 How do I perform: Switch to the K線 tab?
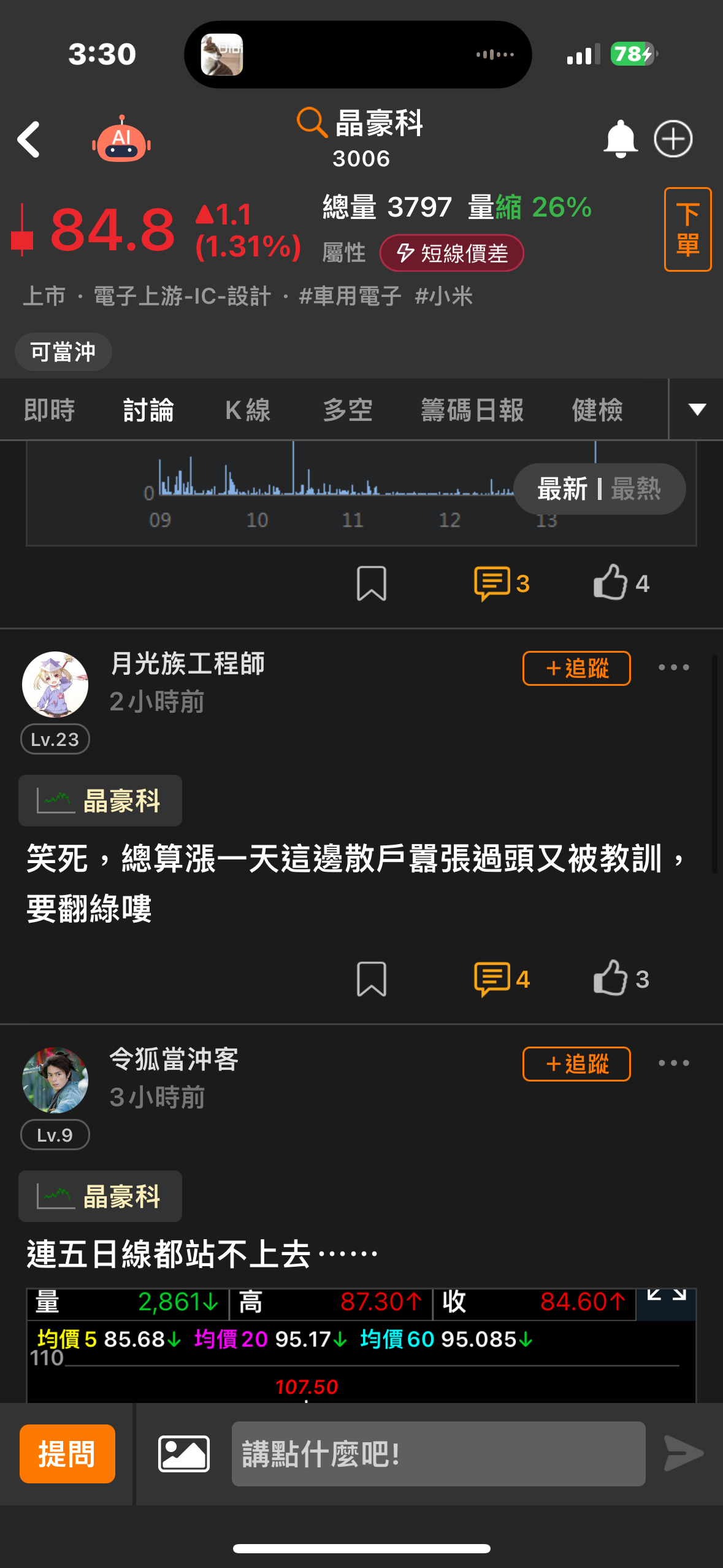click(x=248, y=410)
